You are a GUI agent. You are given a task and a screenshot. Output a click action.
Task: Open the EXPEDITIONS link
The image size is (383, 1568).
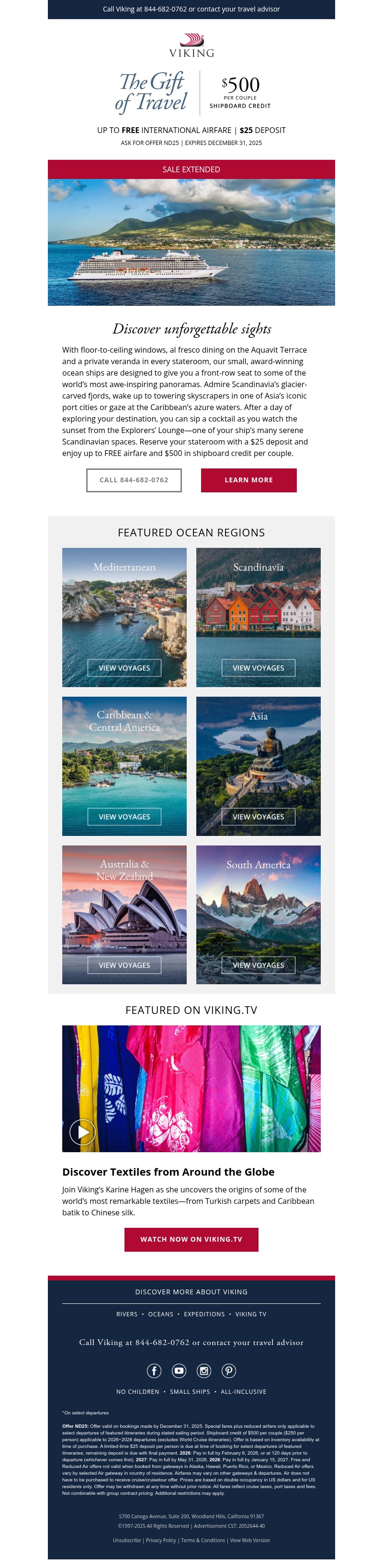pyautogui.click(x=204, y=1313)
